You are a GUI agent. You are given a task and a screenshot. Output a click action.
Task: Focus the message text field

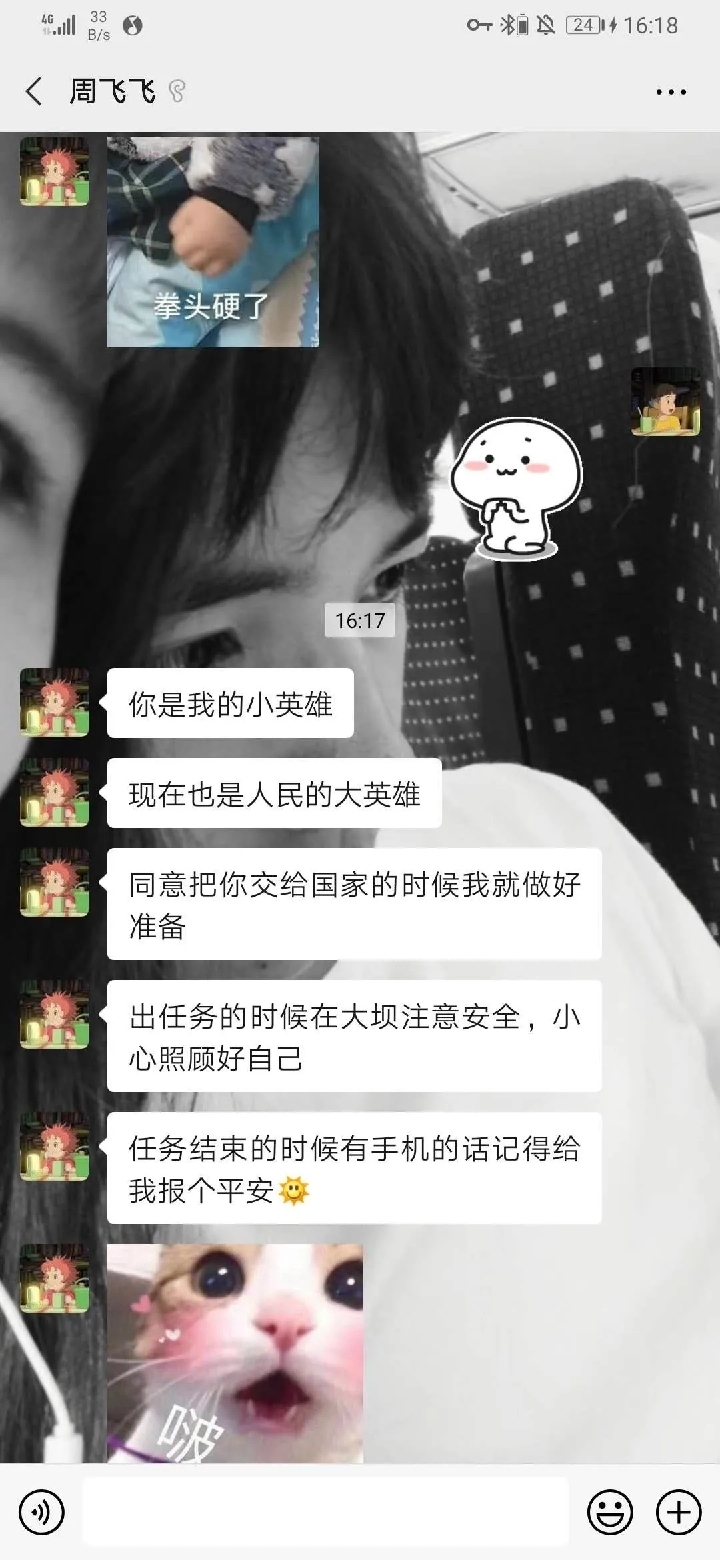pyautogui.click(x=325, y=1512)
